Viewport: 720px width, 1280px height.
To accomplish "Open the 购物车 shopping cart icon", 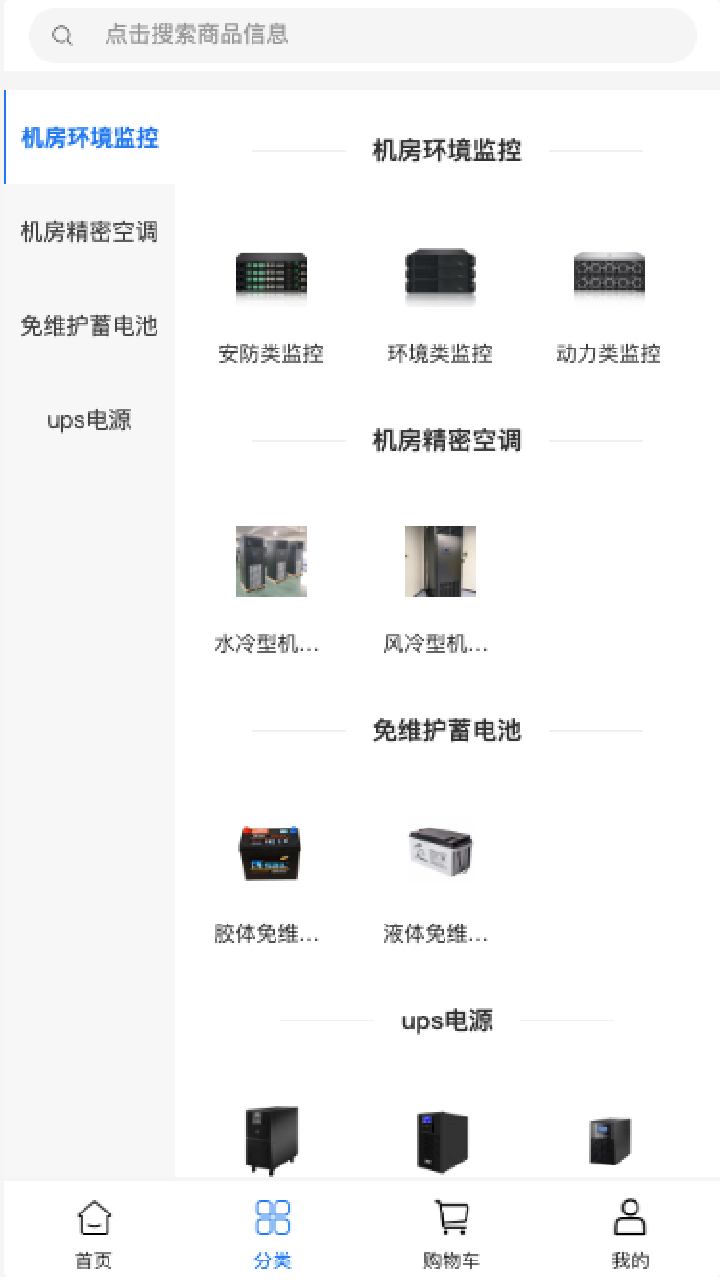I will (x=451, y=1230).
